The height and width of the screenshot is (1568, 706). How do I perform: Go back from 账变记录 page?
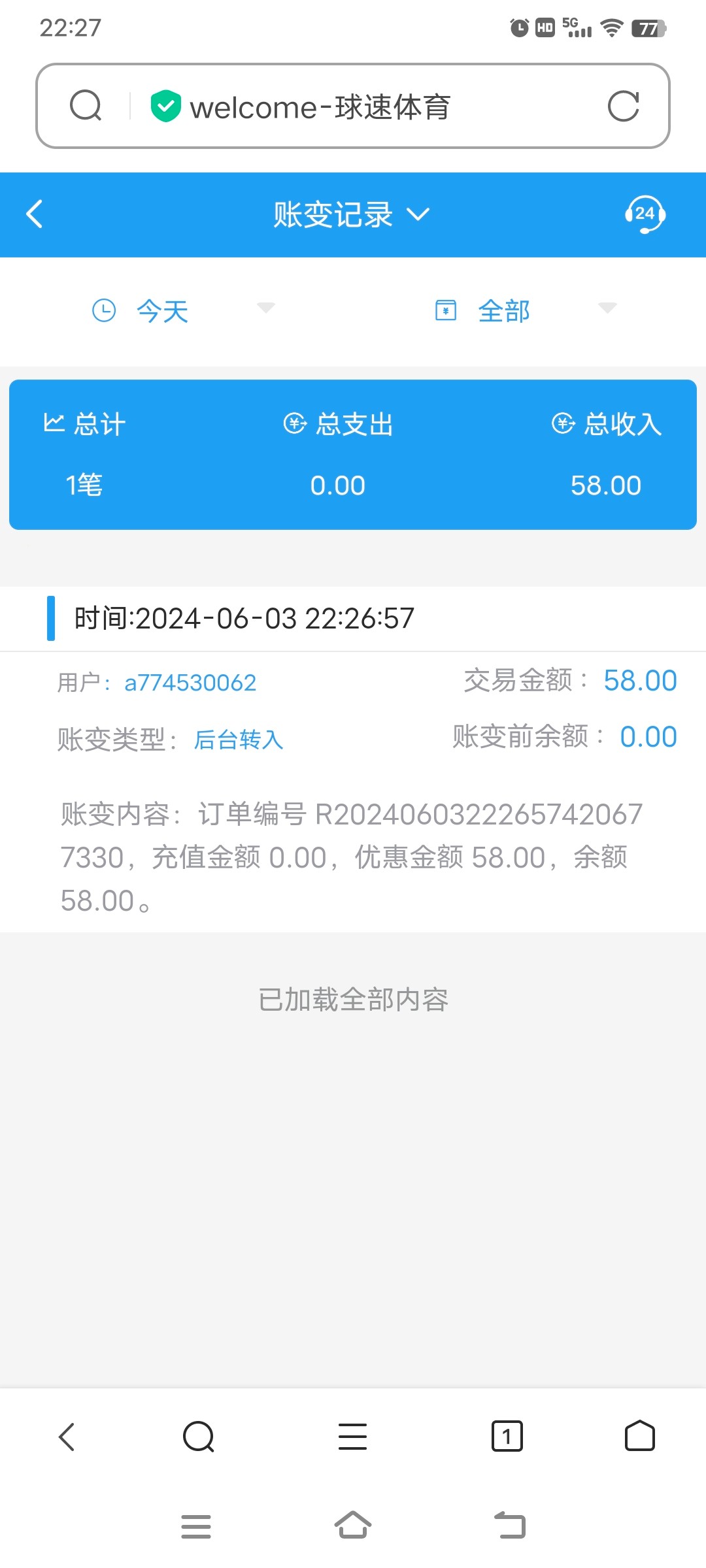pyautogui.click(x=35, y=214)
